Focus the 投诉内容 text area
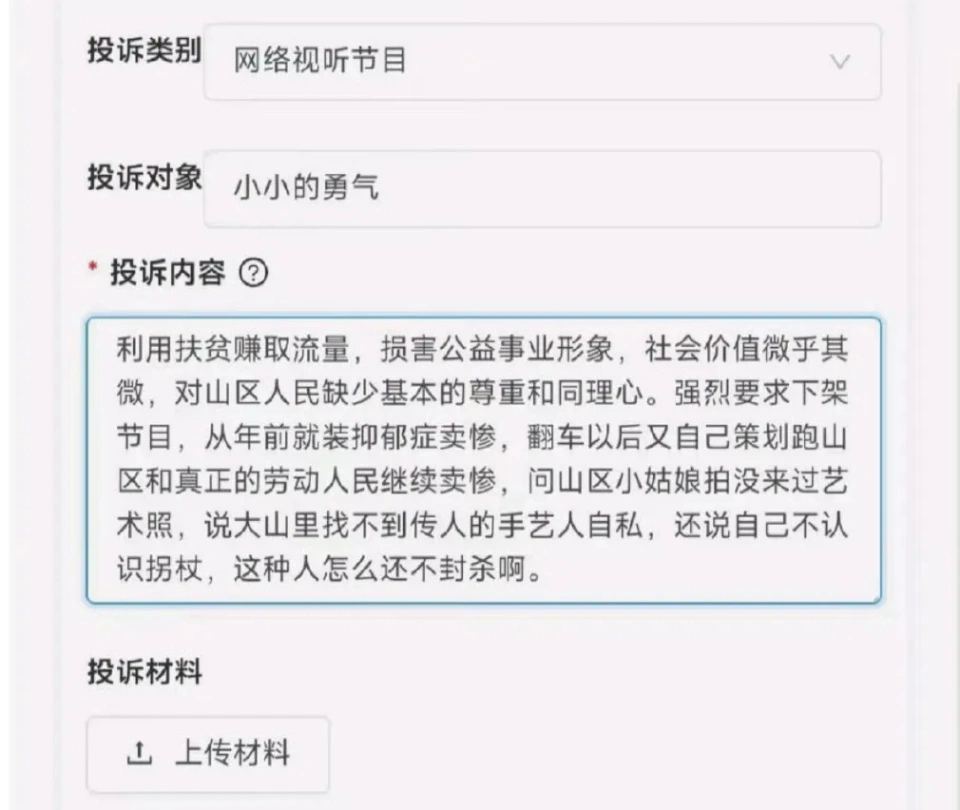960x810 pixels. 484,461
